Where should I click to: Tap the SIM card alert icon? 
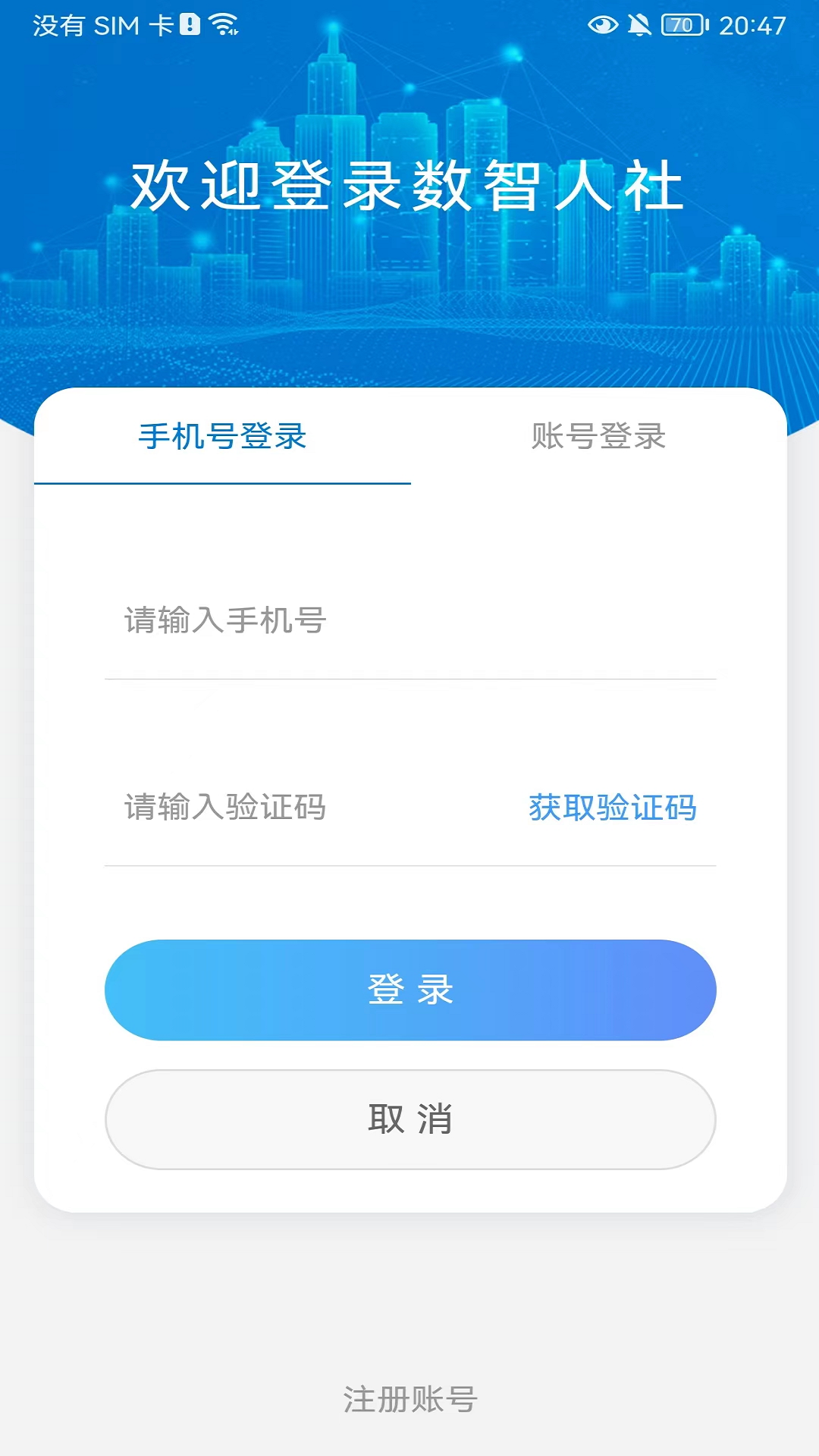[x=189, y=23]
